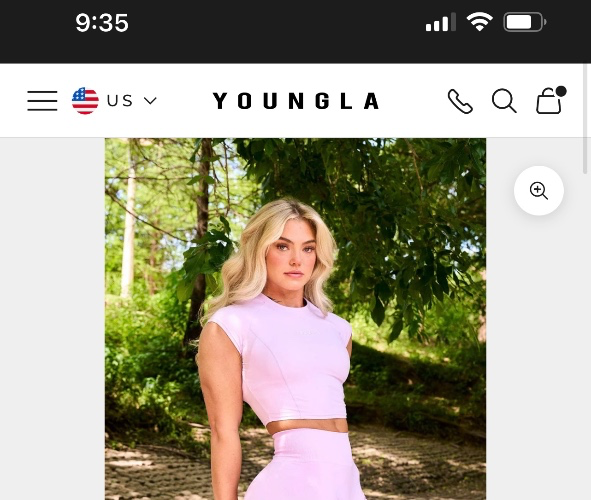Viewport: 591px width, 500px height.
Task: Go to the YOUNGLA homepage logo
Action: pos(296,101)
